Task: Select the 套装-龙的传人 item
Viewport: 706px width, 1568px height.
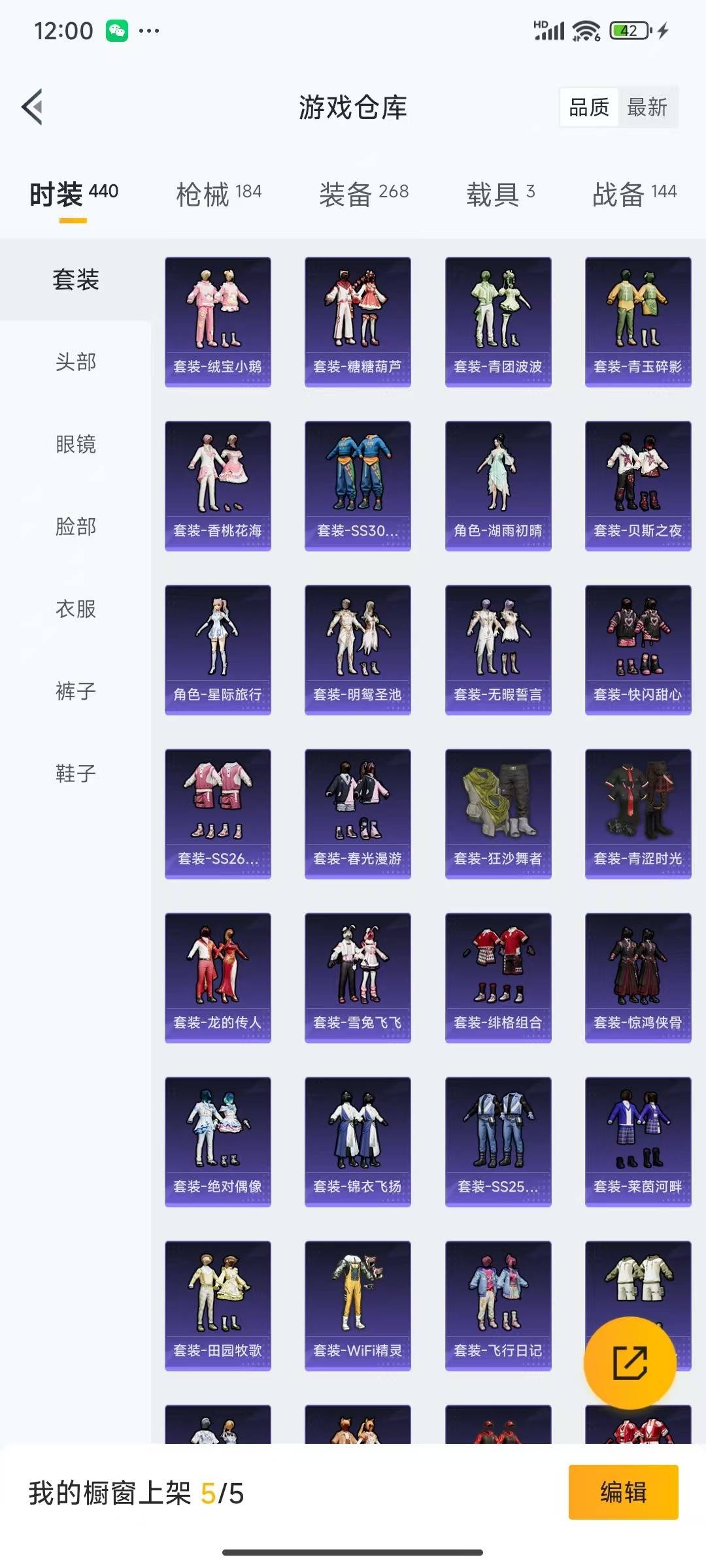Action: click(218, 977)
